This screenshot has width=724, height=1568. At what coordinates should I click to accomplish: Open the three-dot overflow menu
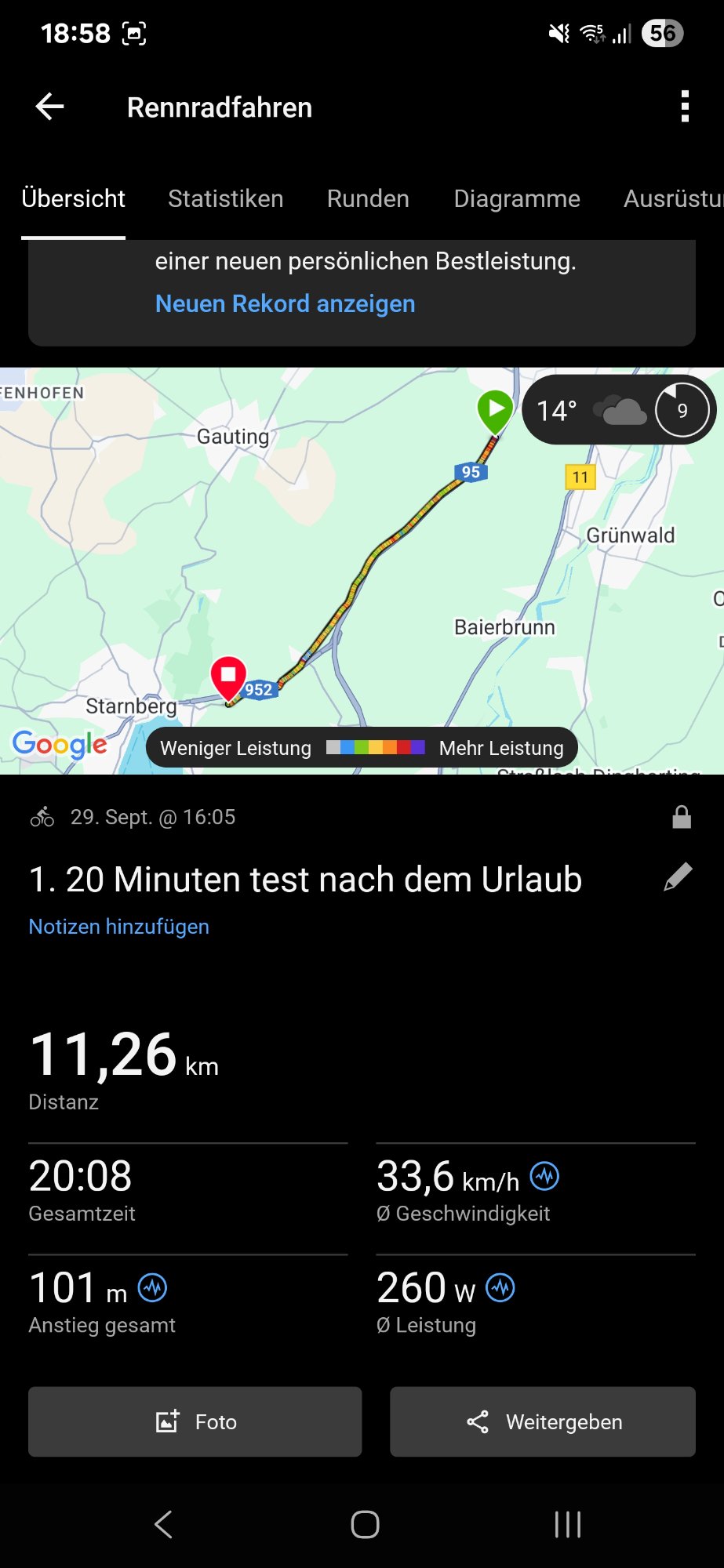pyautogui.click(x=685, y=107)
